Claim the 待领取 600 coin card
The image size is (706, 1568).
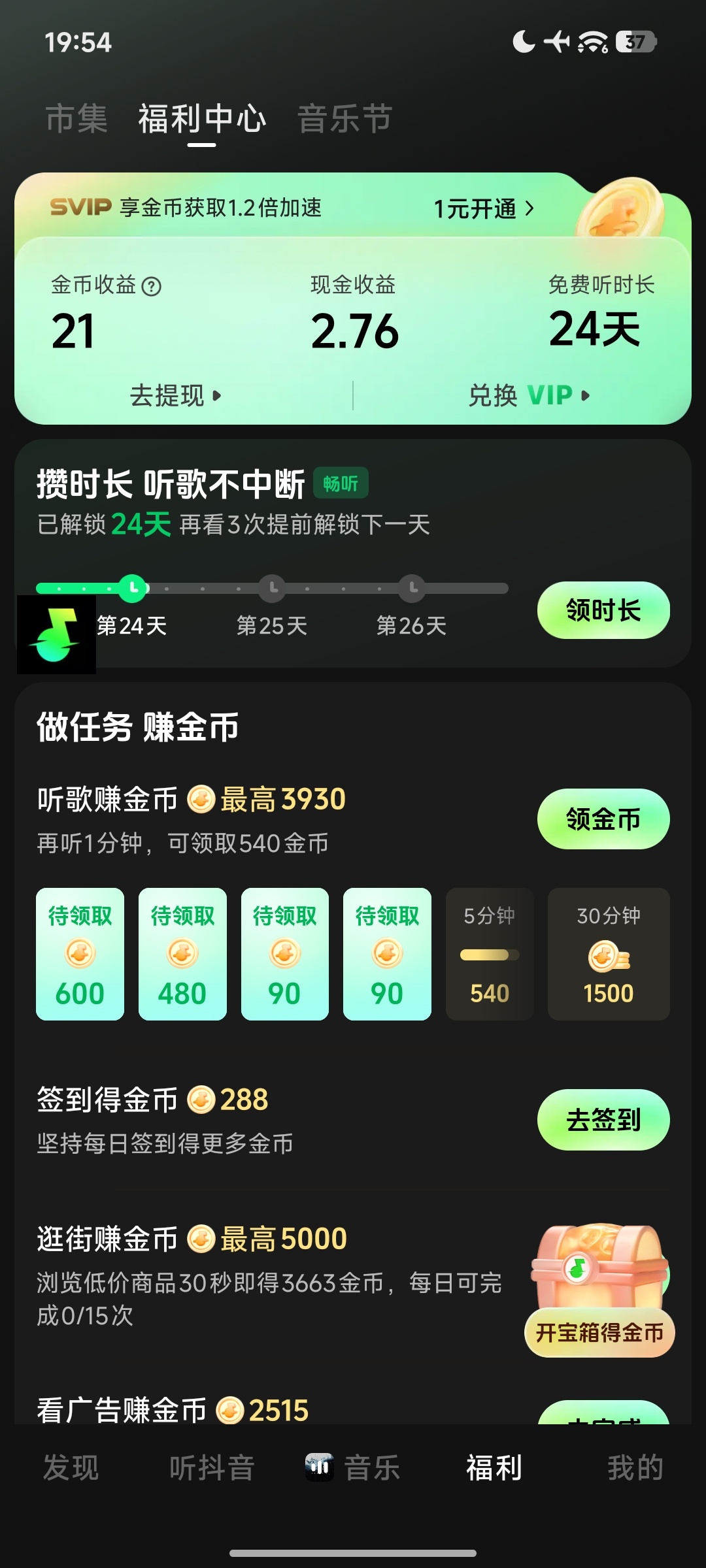pyautogui.click(x=80, y=955)
